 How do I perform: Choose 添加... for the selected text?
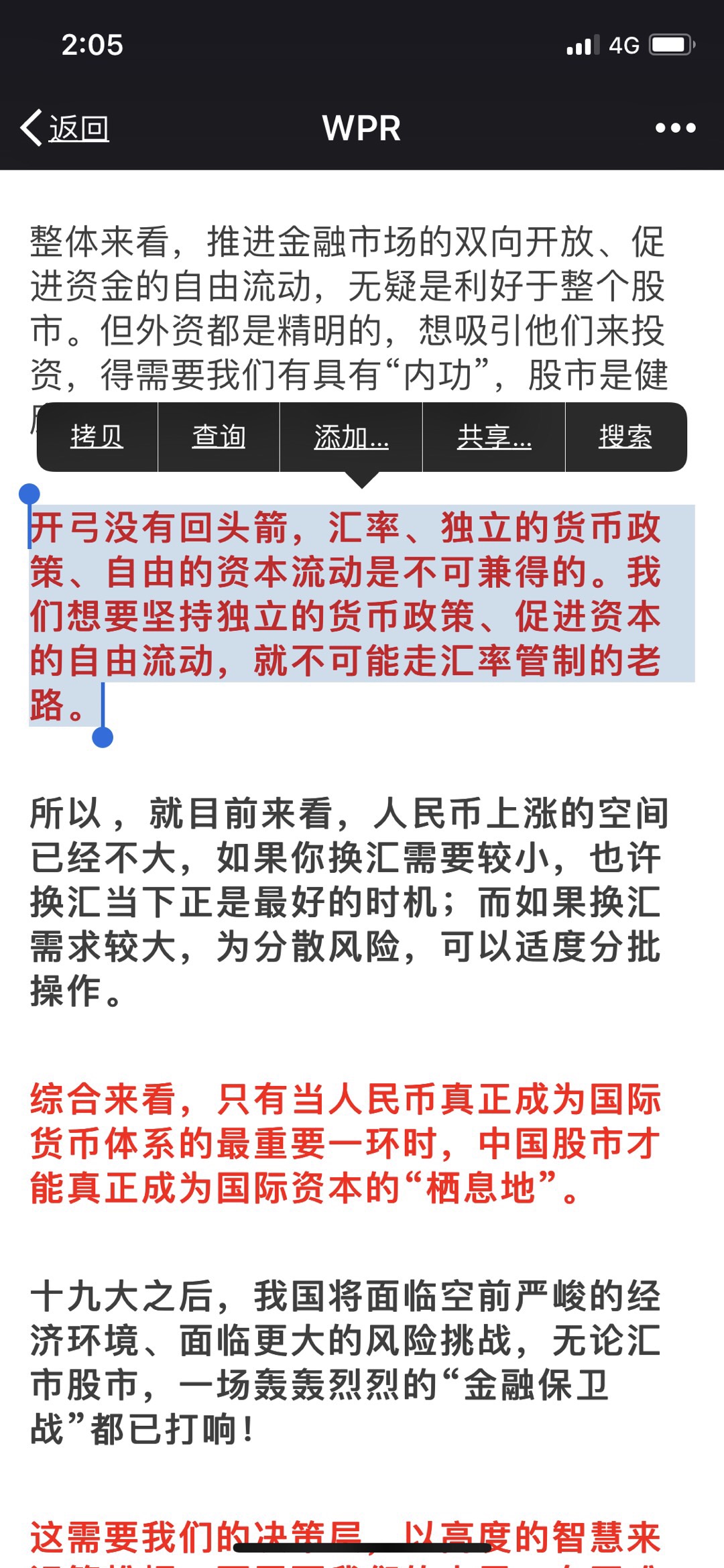[x=351, y=437]
